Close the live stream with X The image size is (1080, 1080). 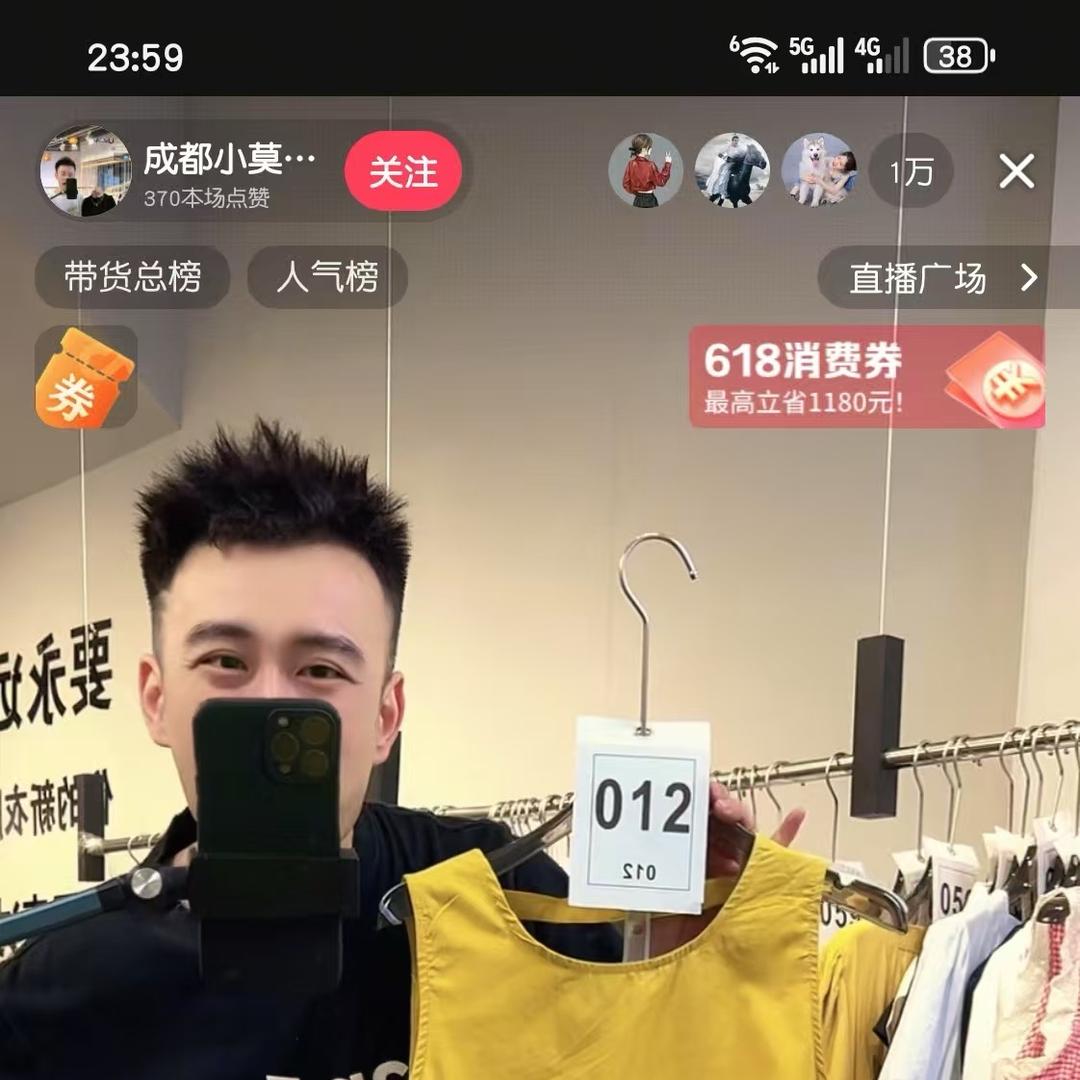point(1017,171)
